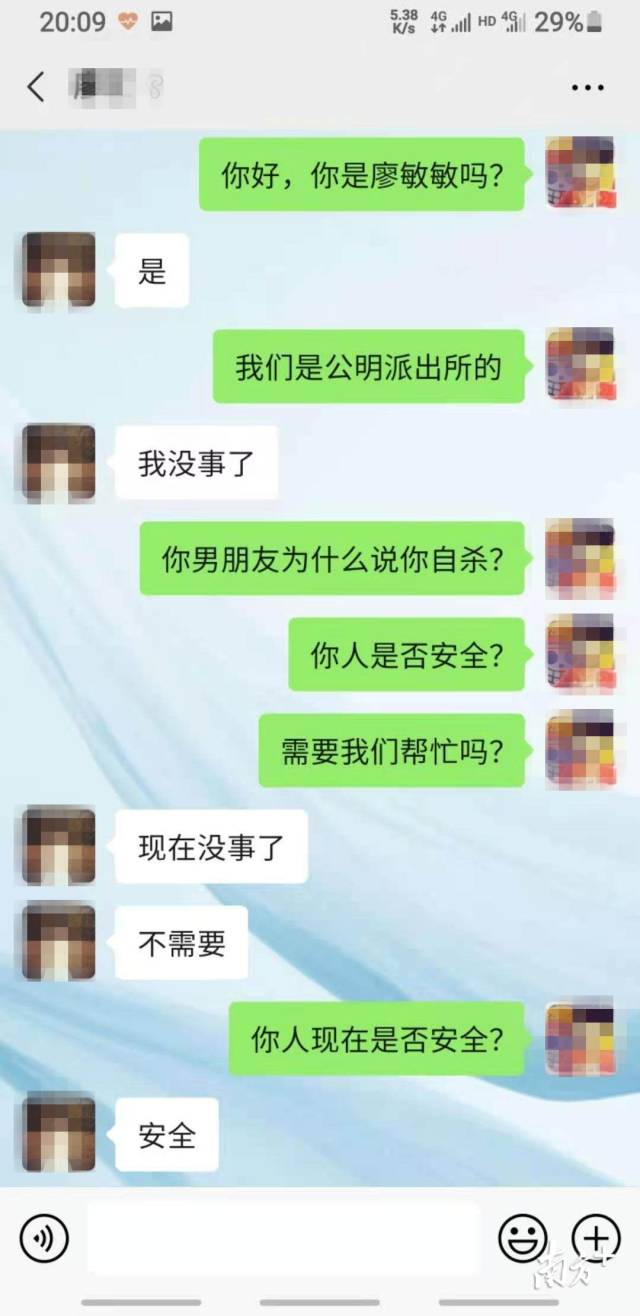Go back to the chat list
640x1316 pixels.
[36, 87]
